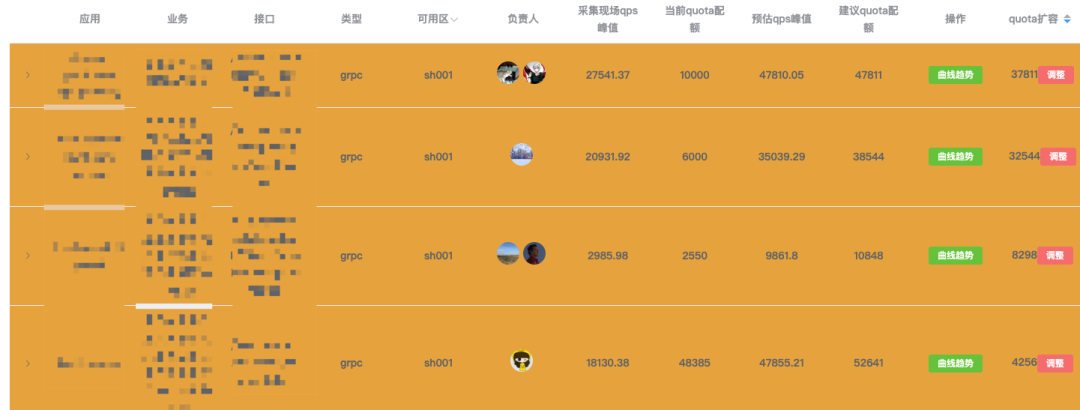1080x410 pixels.
Task: Tap 调整 in the row with 10848 quota
Action: pyautogui.click(x=1055, y=256)
